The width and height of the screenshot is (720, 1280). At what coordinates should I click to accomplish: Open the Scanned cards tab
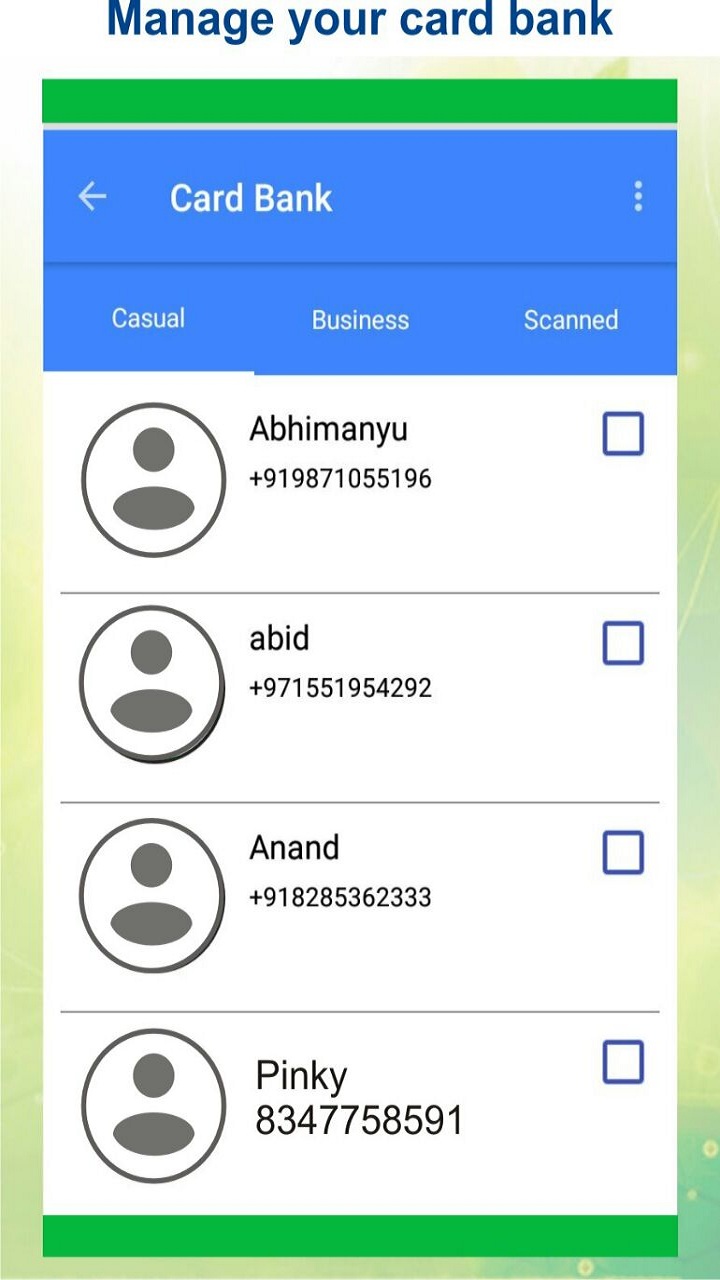coord(570,320)
